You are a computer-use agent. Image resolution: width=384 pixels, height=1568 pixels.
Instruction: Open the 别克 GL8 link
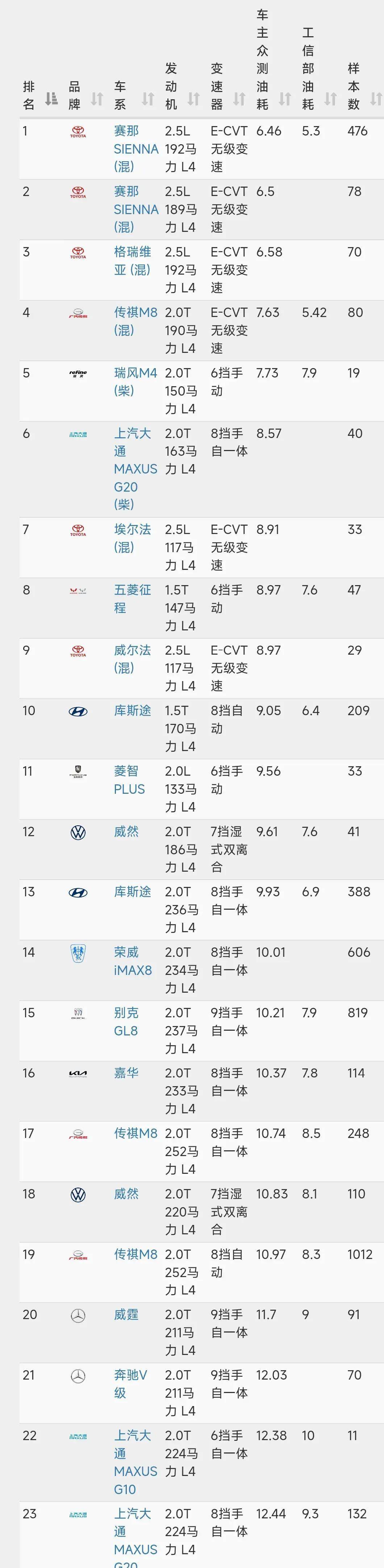126,1021
